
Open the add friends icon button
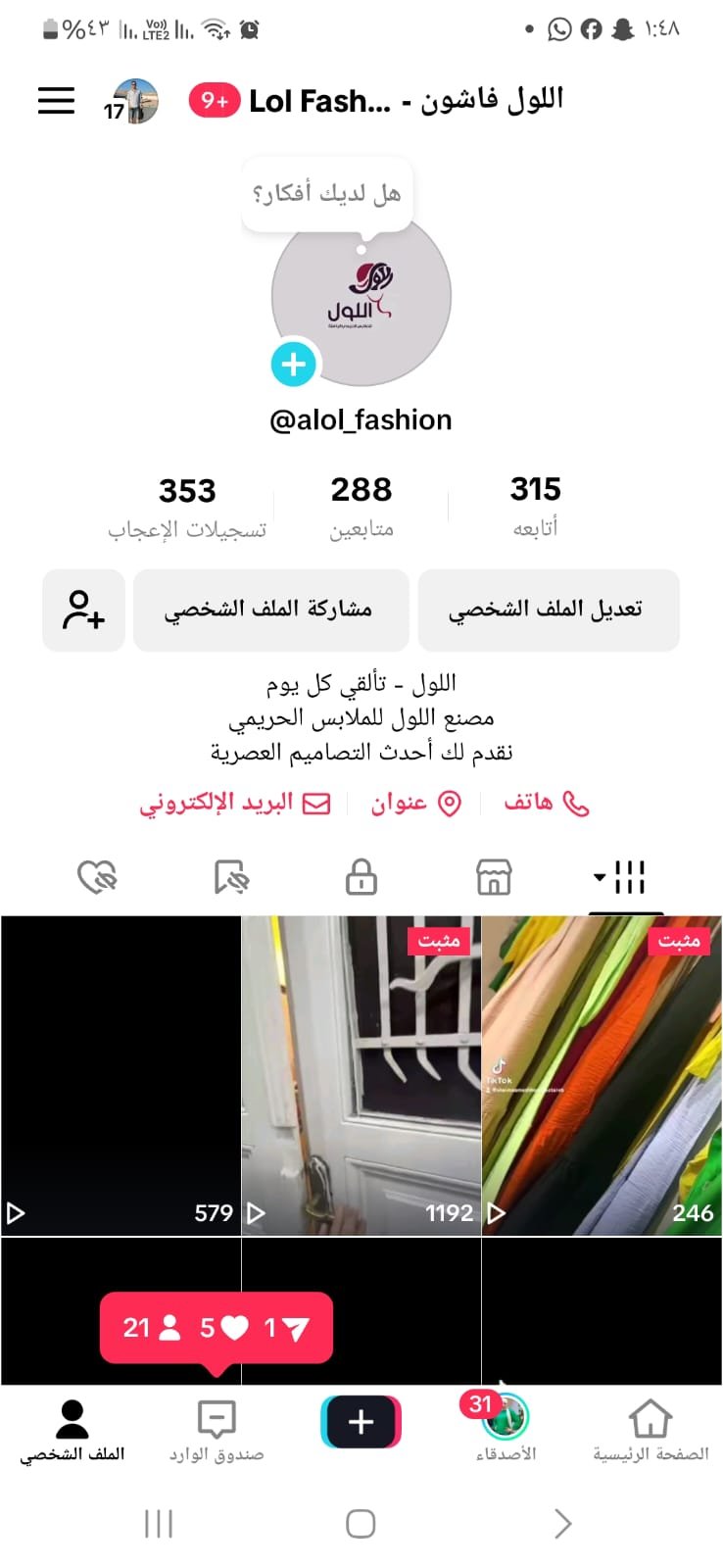click(x=83, y=610)
